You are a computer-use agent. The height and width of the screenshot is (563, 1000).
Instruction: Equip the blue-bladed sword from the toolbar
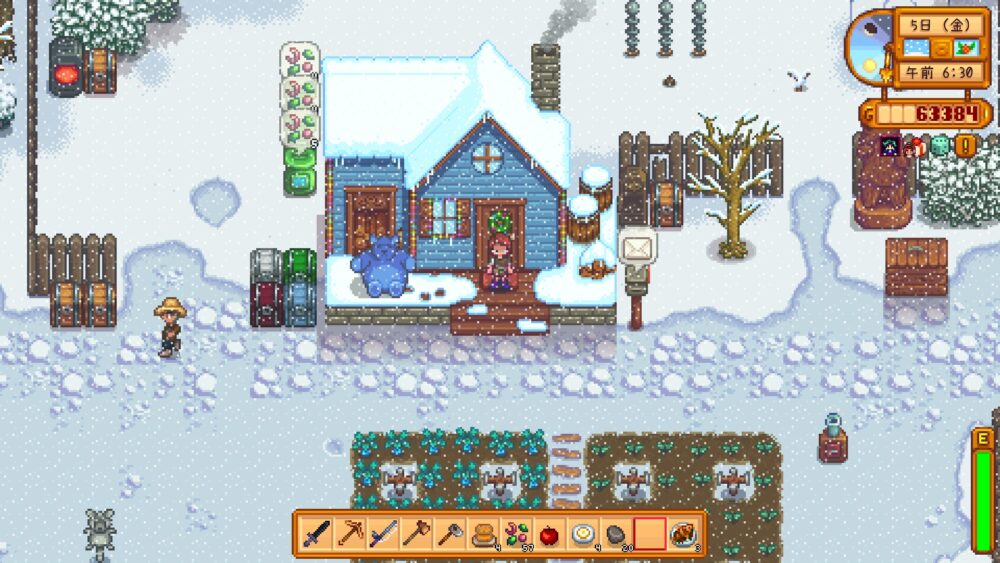(x=382, y=534)
